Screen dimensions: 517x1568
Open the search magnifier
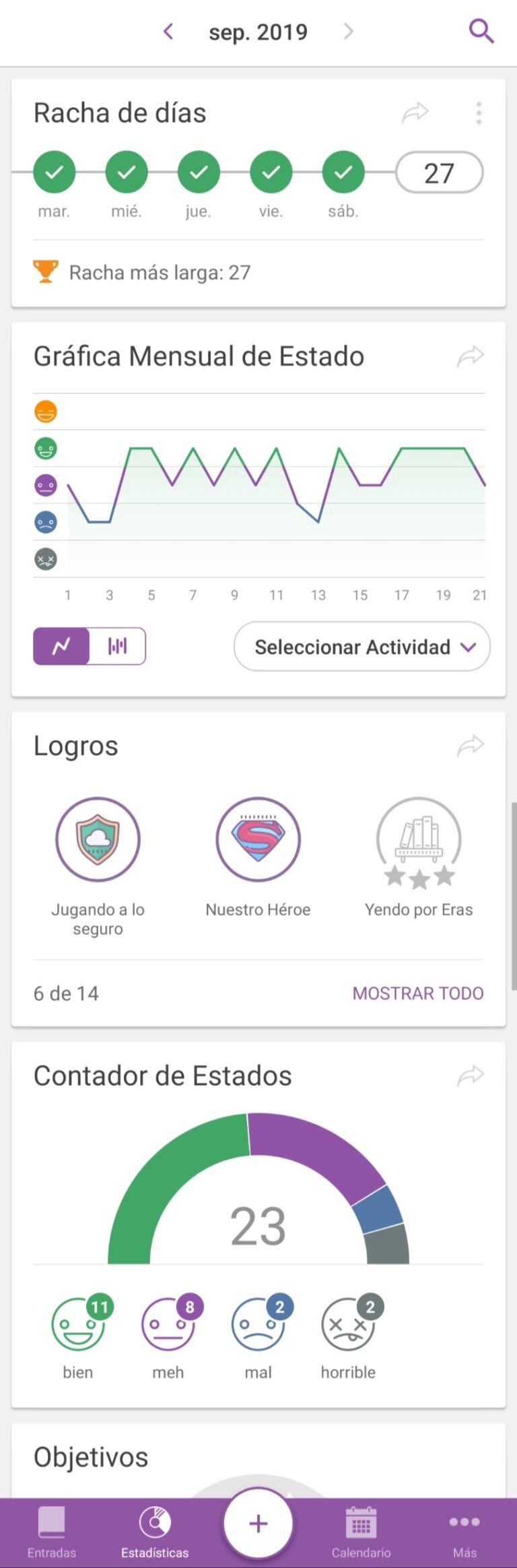click(481, 31)
